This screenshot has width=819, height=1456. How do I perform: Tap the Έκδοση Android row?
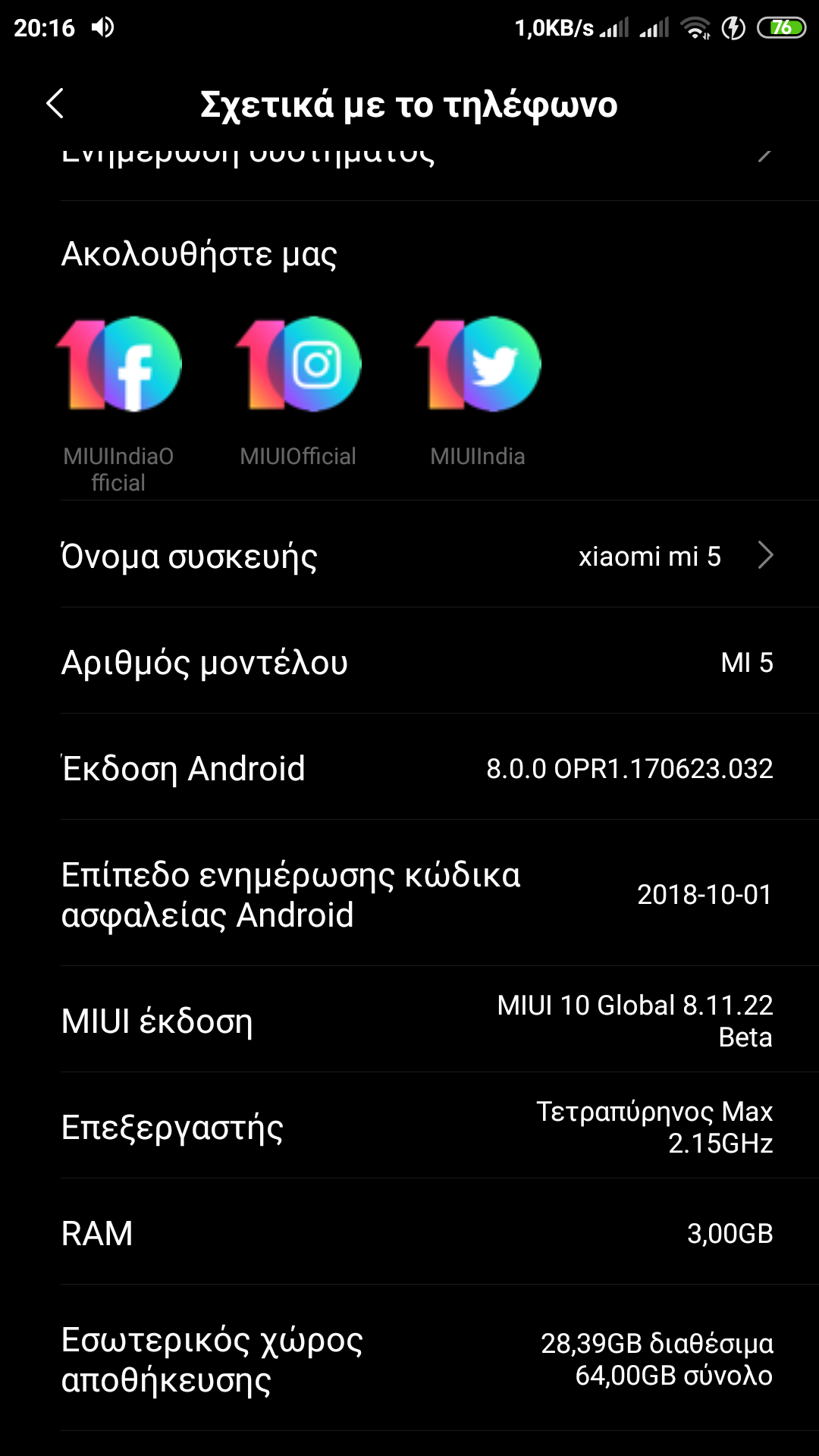tap(417, 768)
